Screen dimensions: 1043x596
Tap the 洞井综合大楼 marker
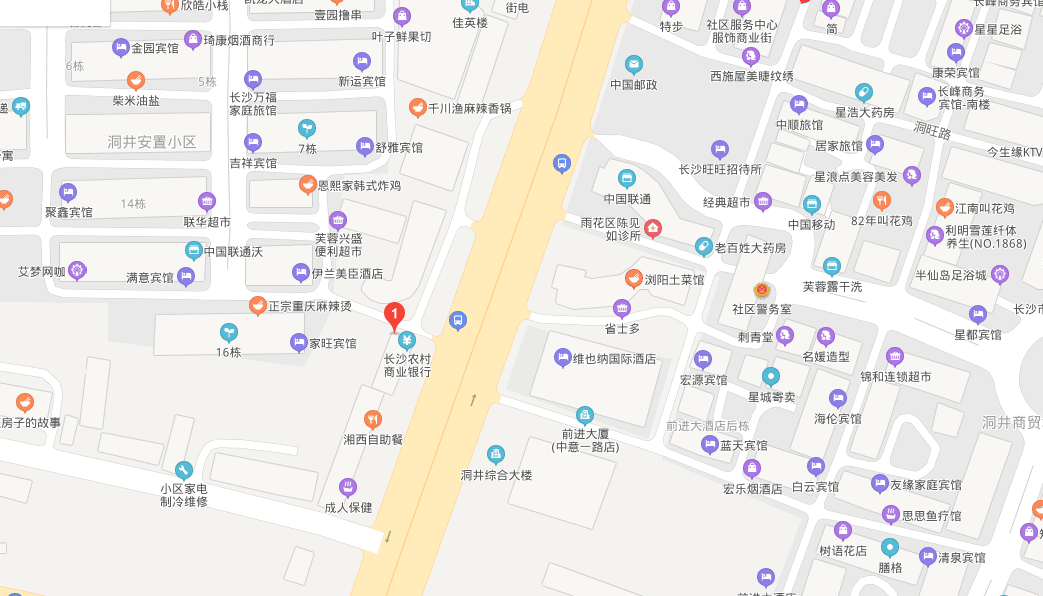coord(495,454)
